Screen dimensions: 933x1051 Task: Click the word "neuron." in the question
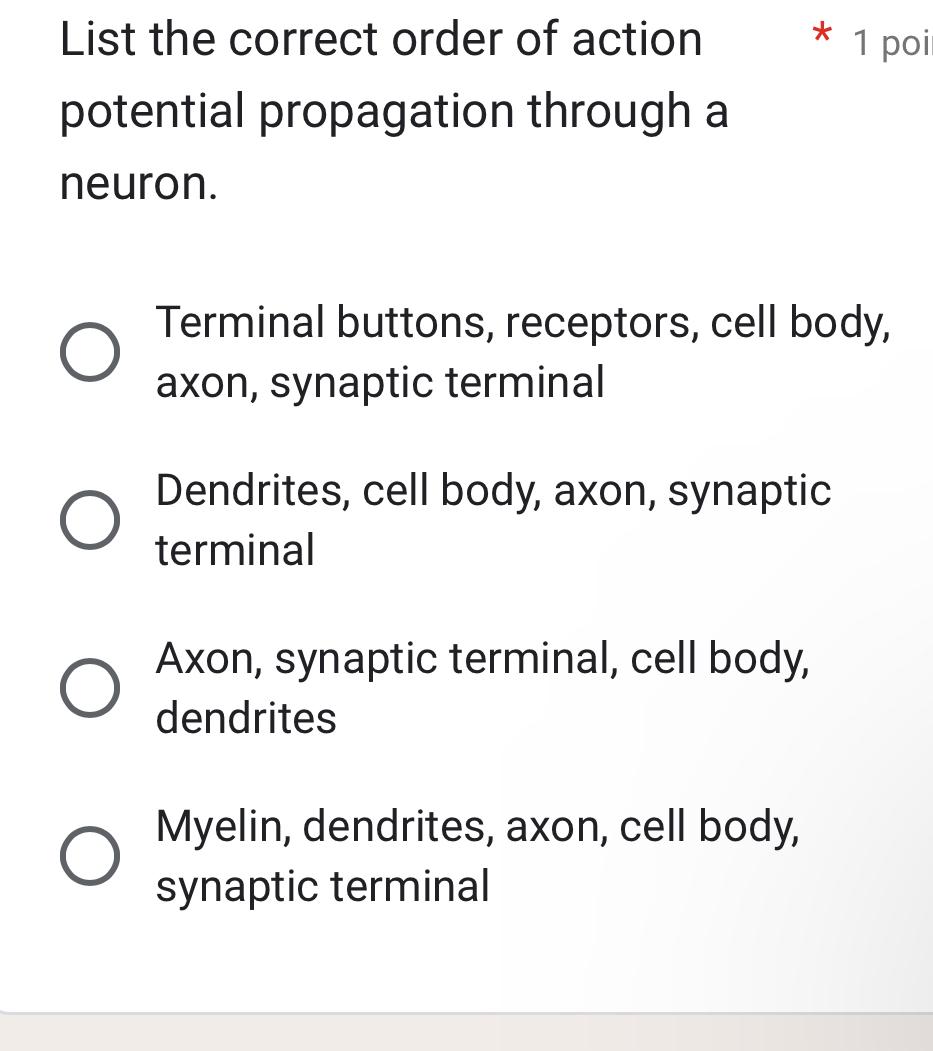pos(136,183)
